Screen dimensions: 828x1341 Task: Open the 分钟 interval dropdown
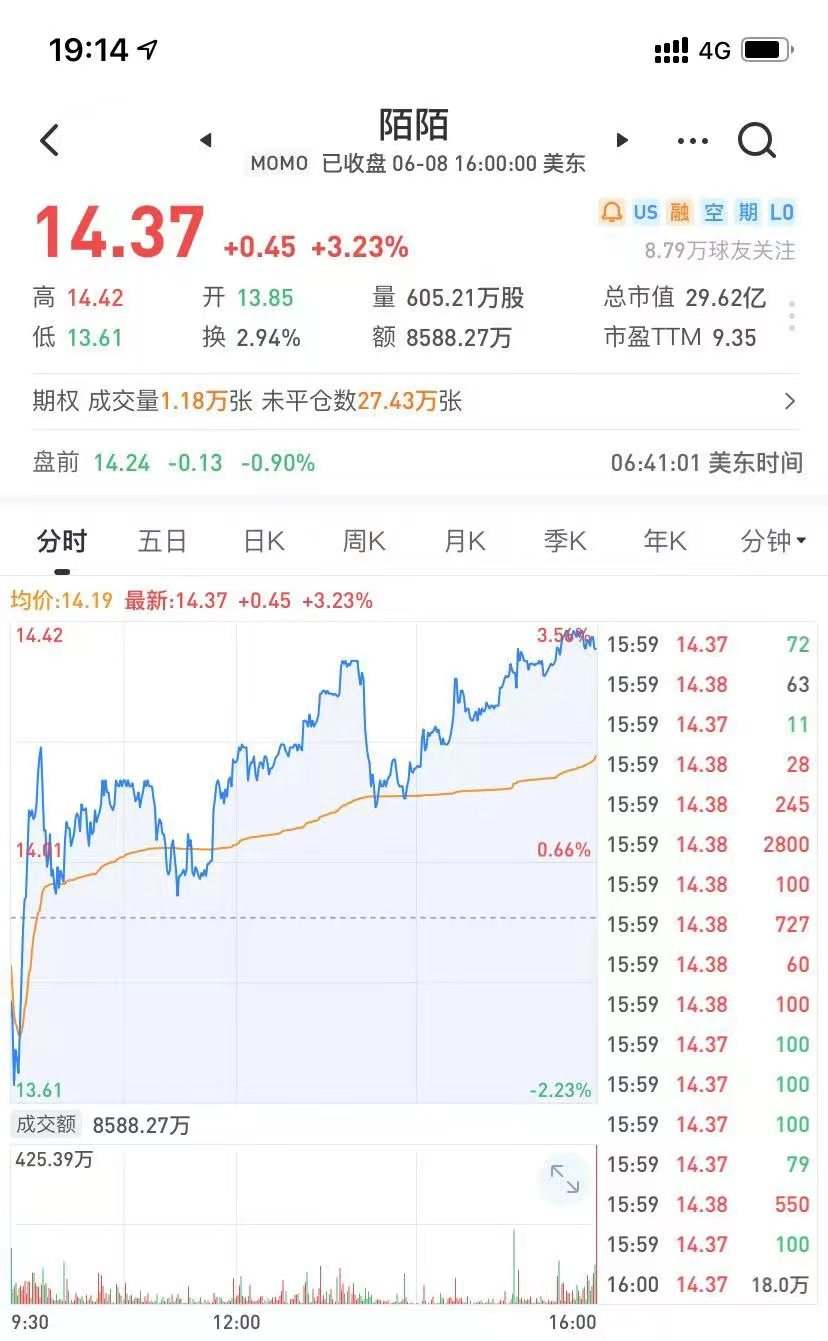pyautogui.click(x=772, y=542)
